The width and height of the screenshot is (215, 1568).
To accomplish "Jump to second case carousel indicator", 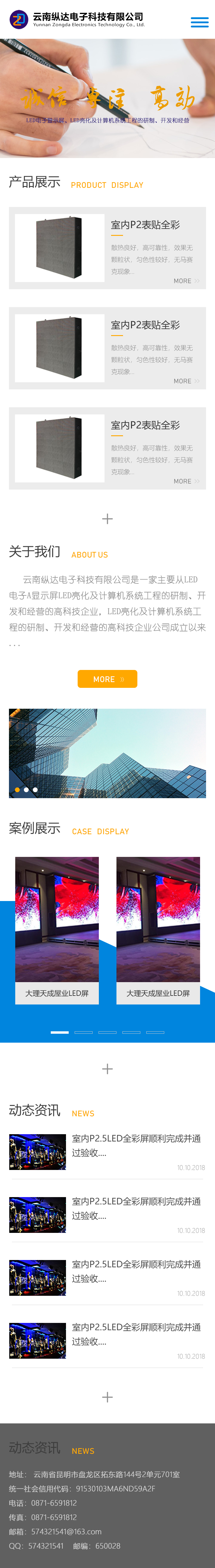I will click(83, 1032).
